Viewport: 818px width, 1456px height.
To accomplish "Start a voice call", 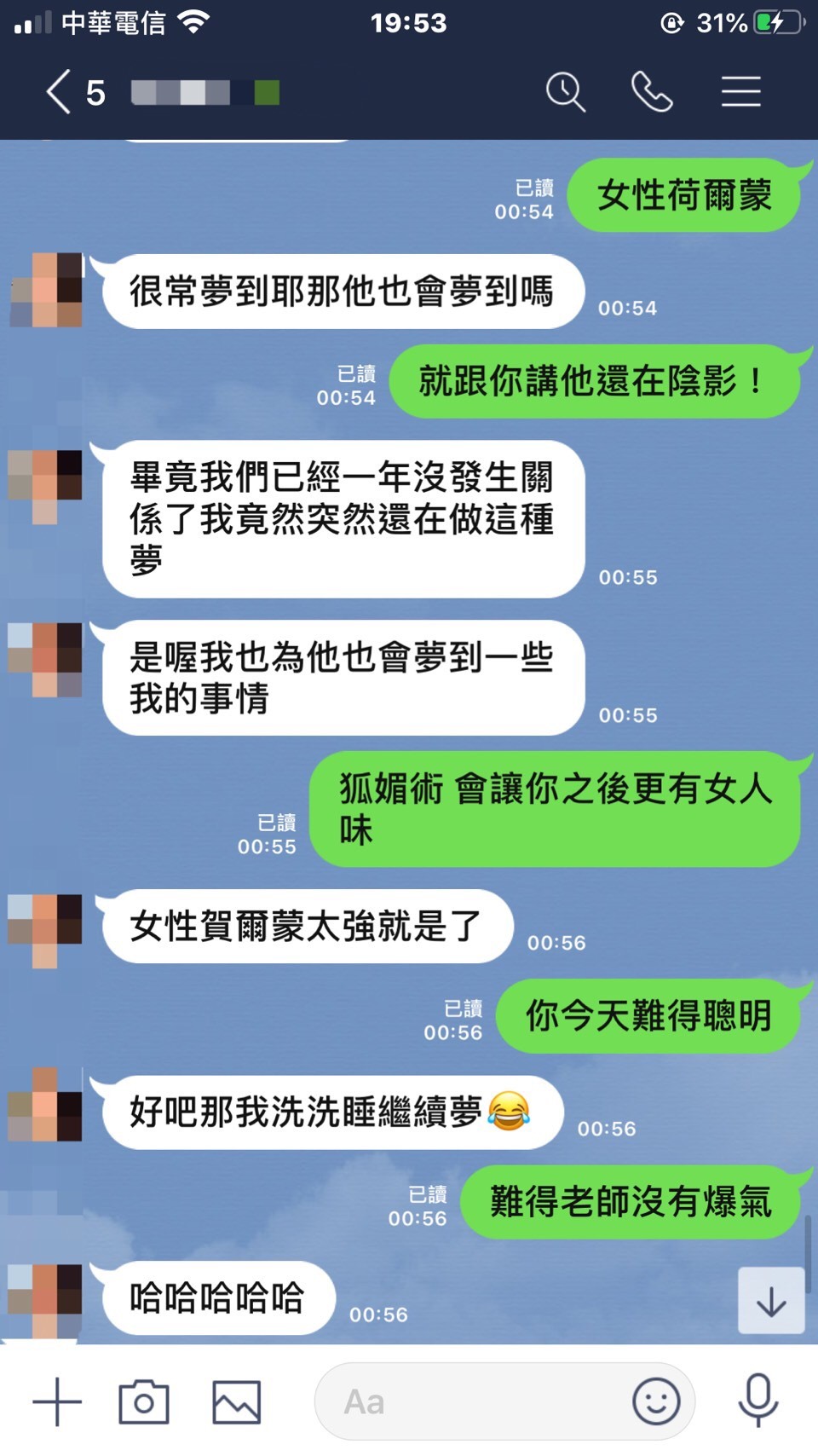I will (x=652, y=92).
